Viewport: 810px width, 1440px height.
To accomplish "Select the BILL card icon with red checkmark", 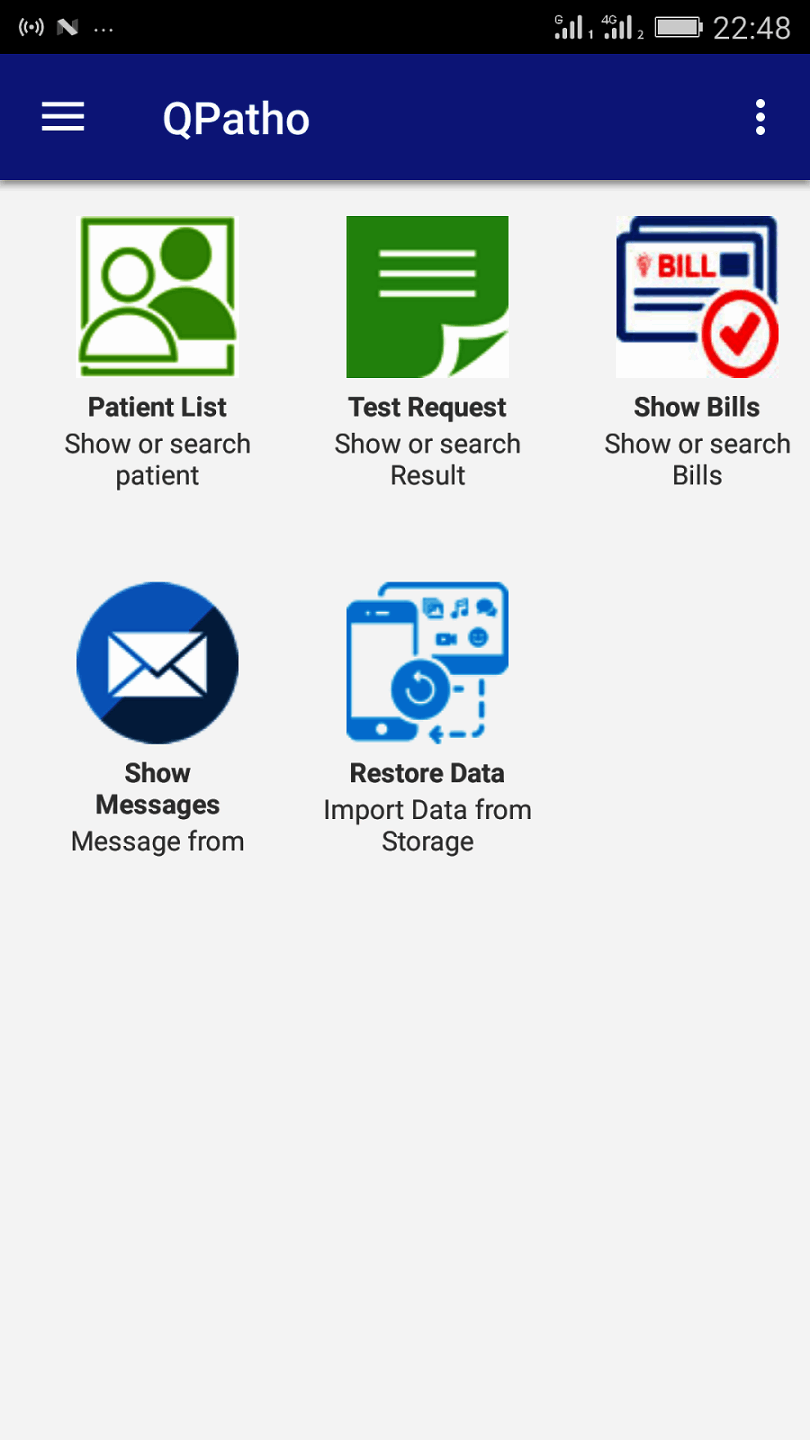I will coord(697,296).
